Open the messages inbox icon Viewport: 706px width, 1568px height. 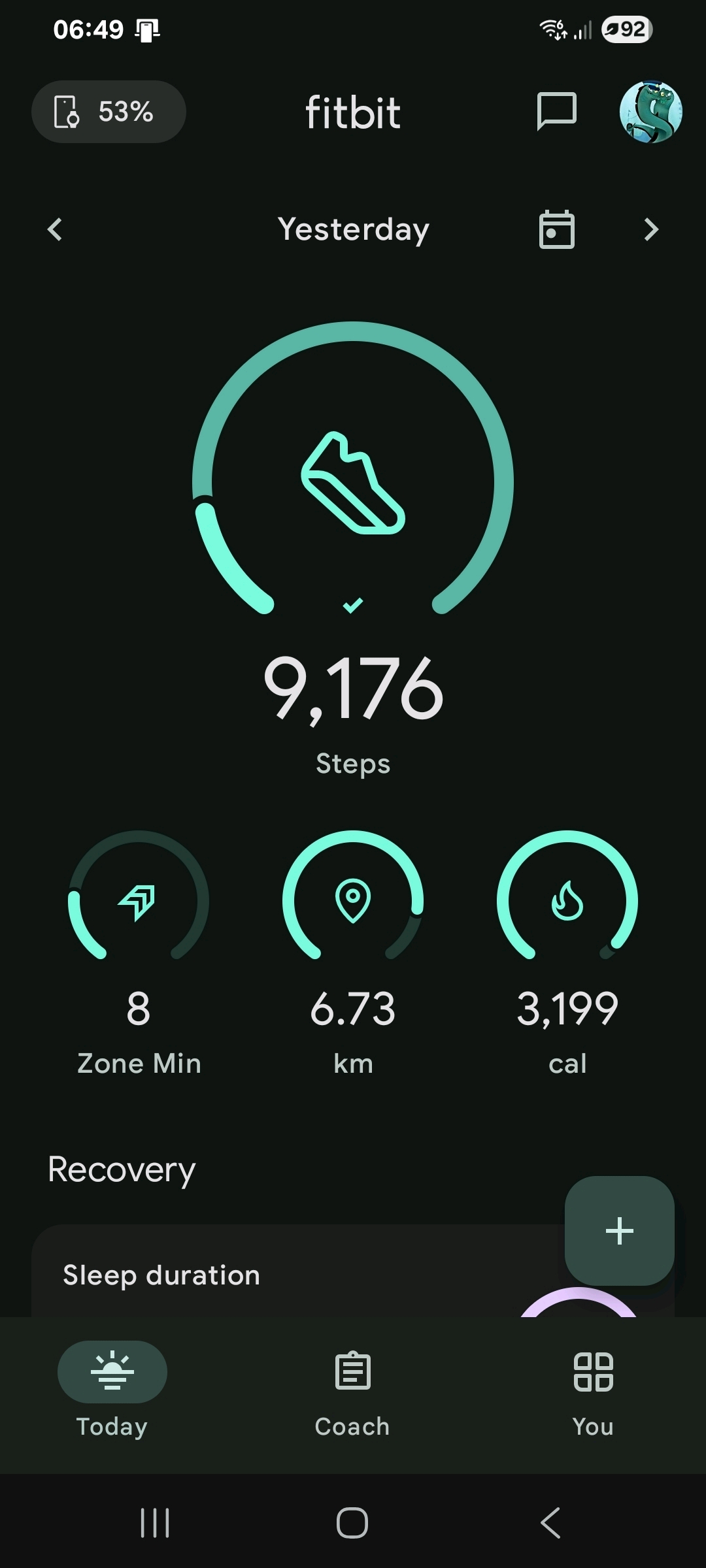556,111
